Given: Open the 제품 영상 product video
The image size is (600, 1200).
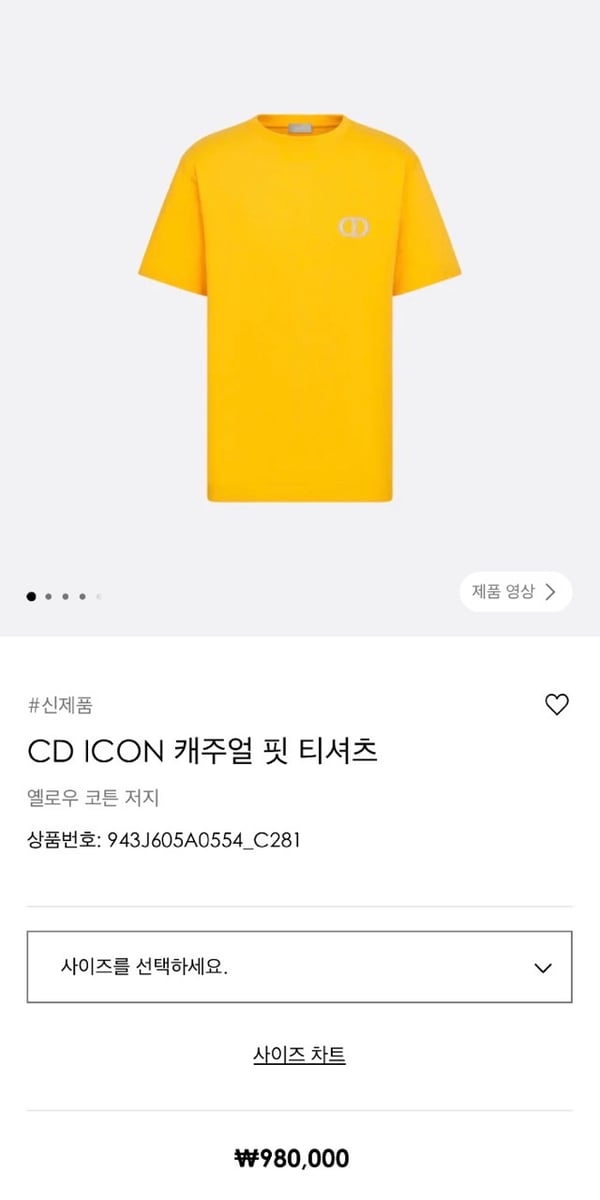Looking at the screenshot, I should pos(515,591).
